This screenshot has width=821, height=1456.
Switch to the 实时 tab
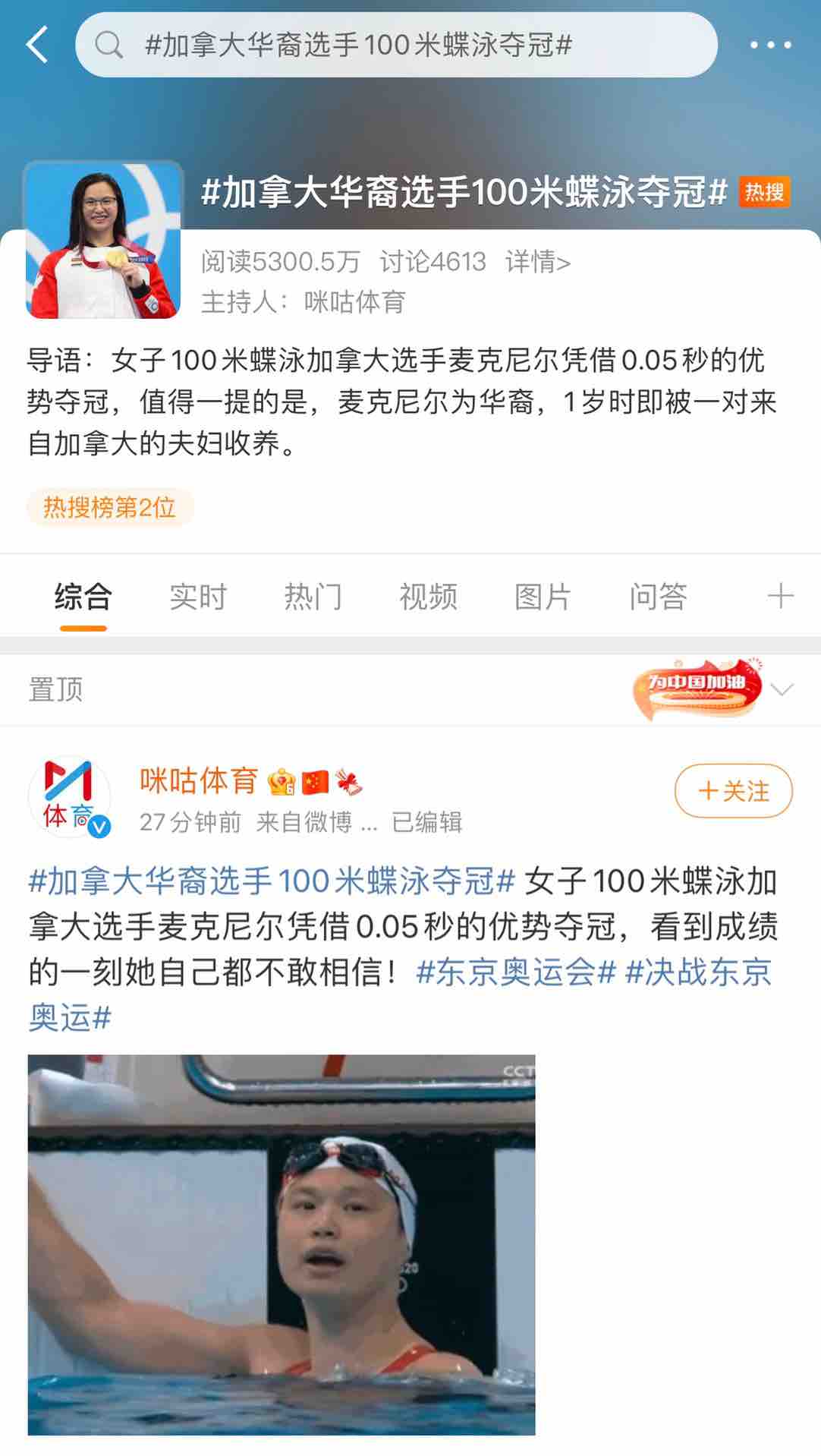click(x=198, y=597)
